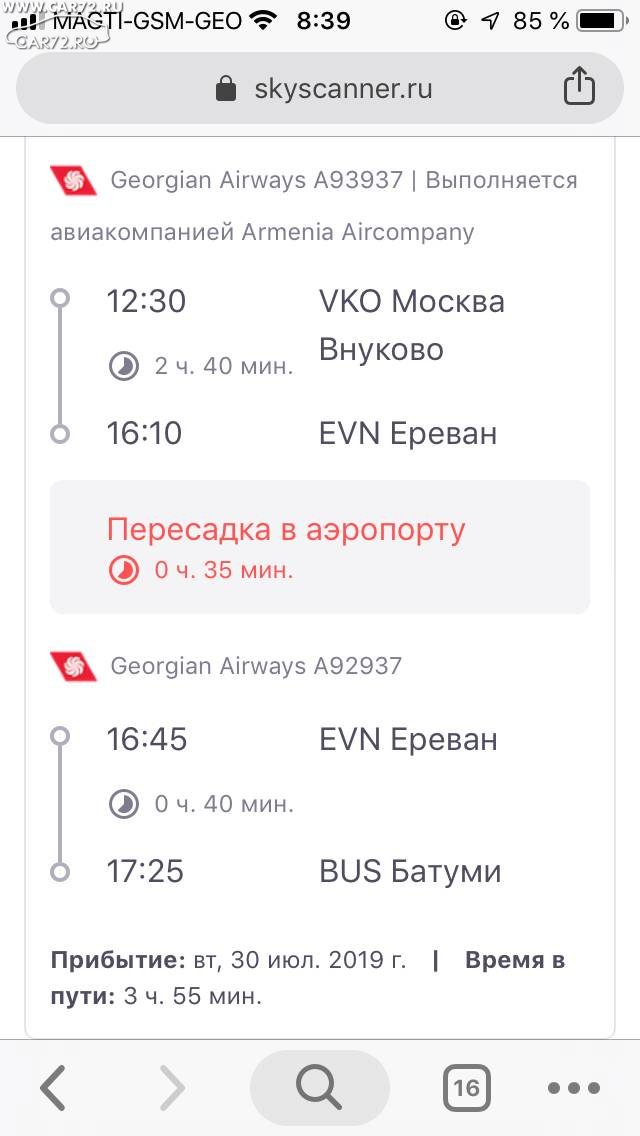Tap the skyscanner.ru address bar
The width and height of the screenshot is (640, 1136).
(x=320, y=89)
